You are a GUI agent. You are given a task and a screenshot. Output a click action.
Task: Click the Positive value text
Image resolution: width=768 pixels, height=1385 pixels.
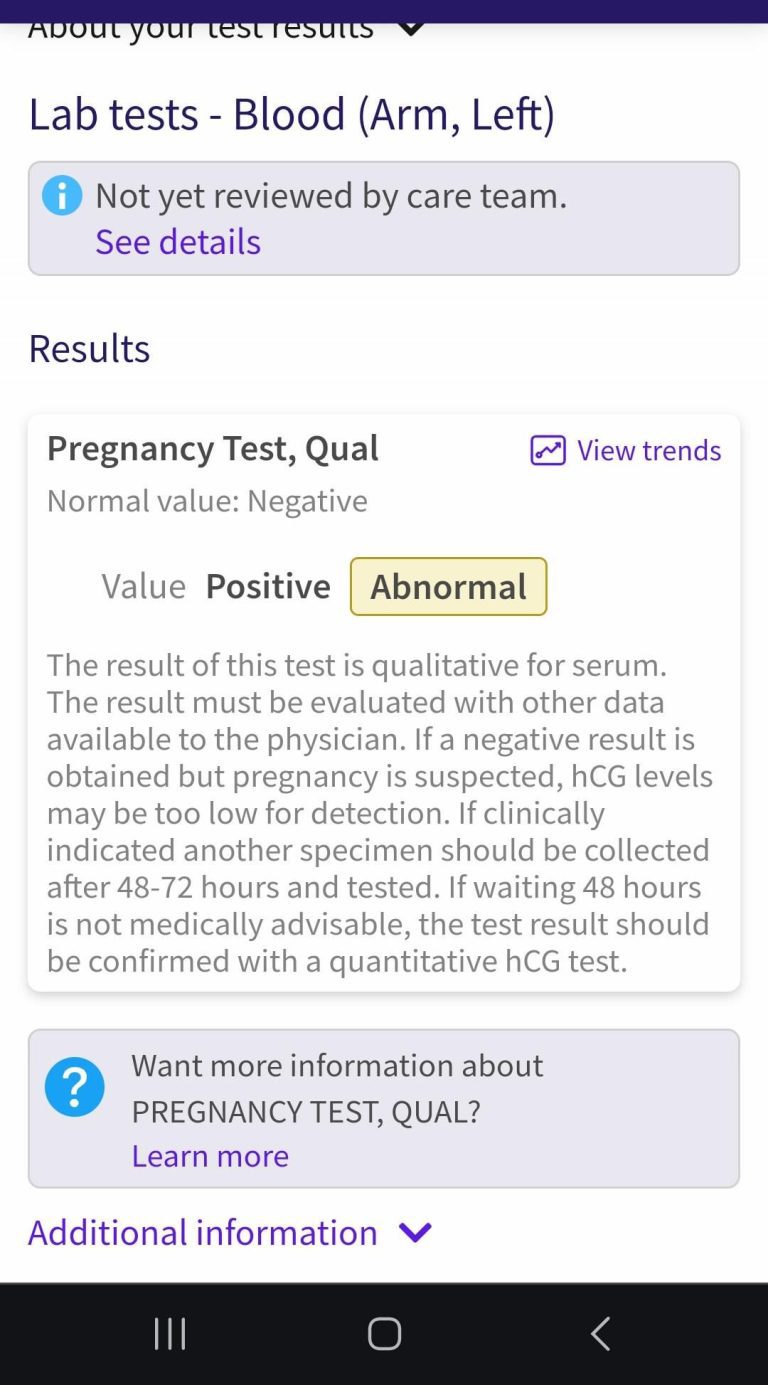pyautogui.click(x=267, y=586)
